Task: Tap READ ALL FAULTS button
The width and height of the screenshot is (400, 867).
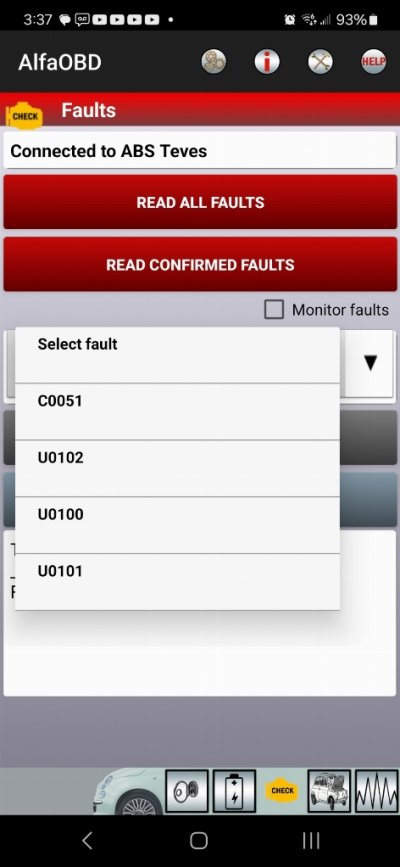Action: point(200,202)
